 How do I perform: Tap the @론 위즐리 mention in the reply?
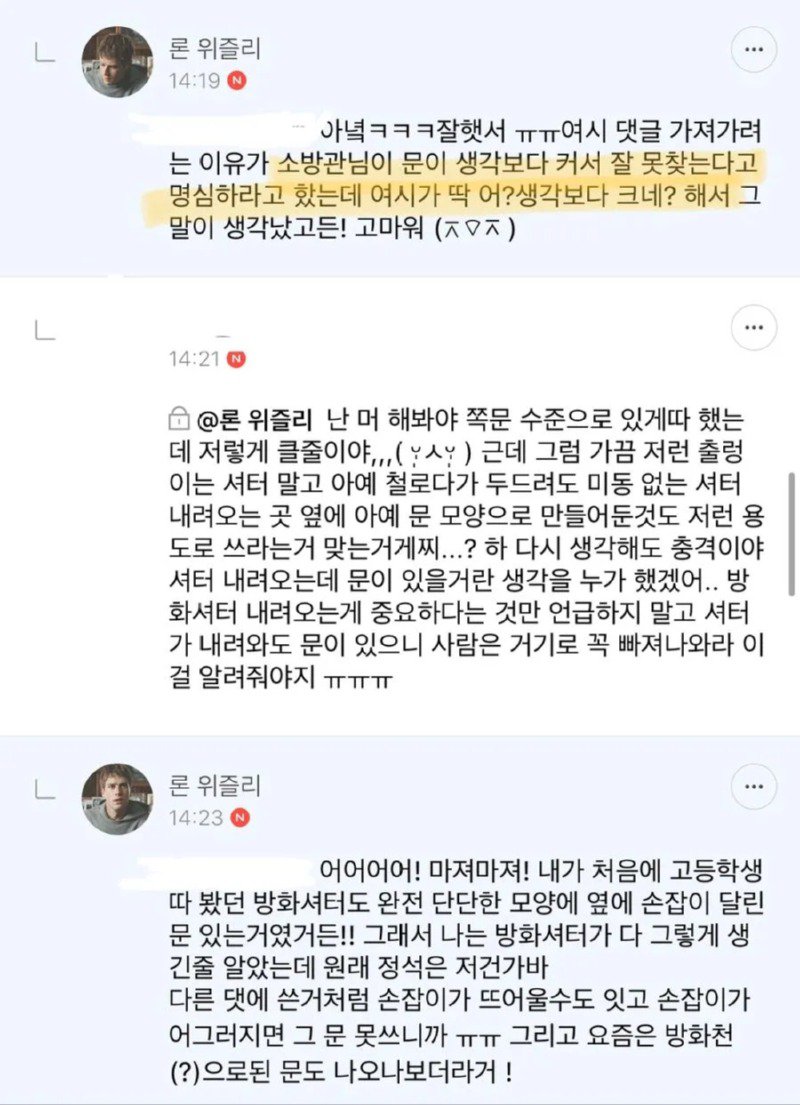pyautogui.click(x=254, y=416)
